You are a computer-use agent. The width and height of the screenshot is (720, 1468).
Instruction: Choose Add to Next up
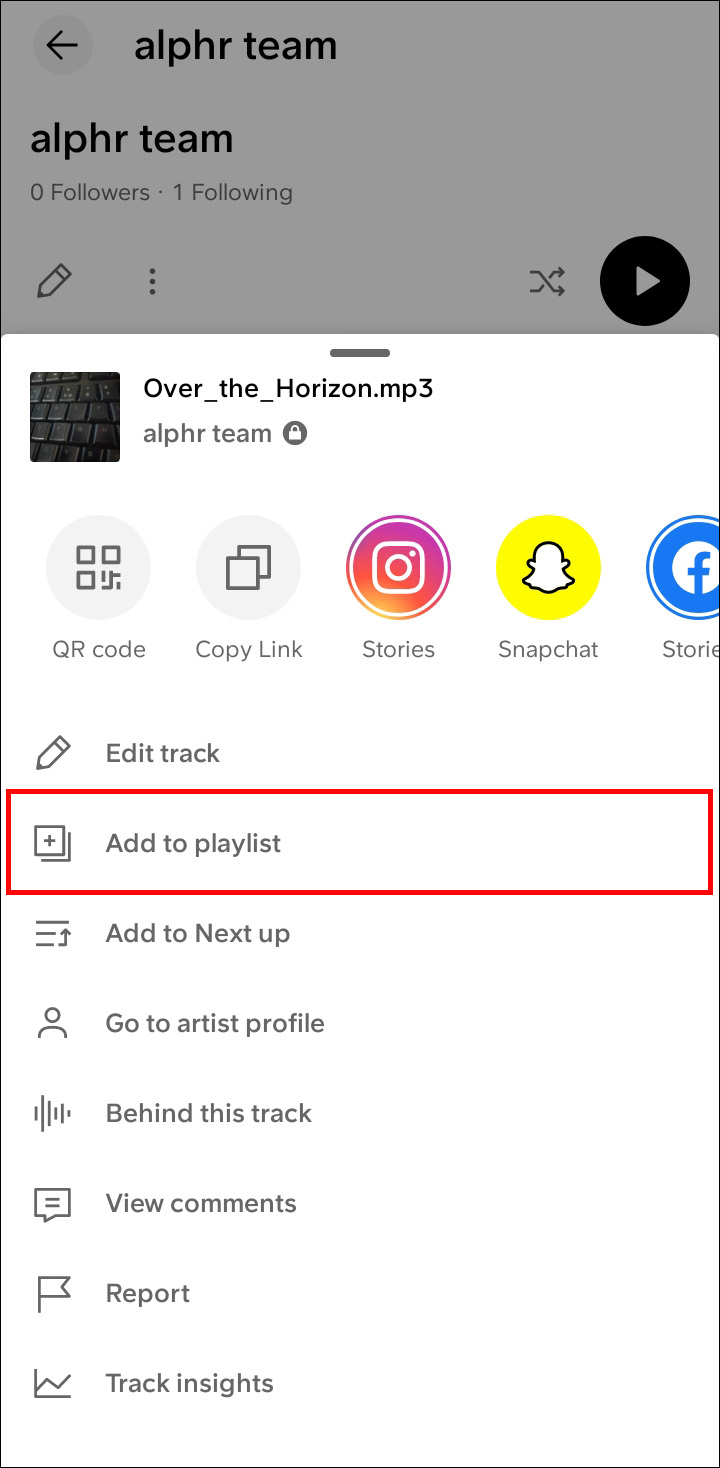197,933
